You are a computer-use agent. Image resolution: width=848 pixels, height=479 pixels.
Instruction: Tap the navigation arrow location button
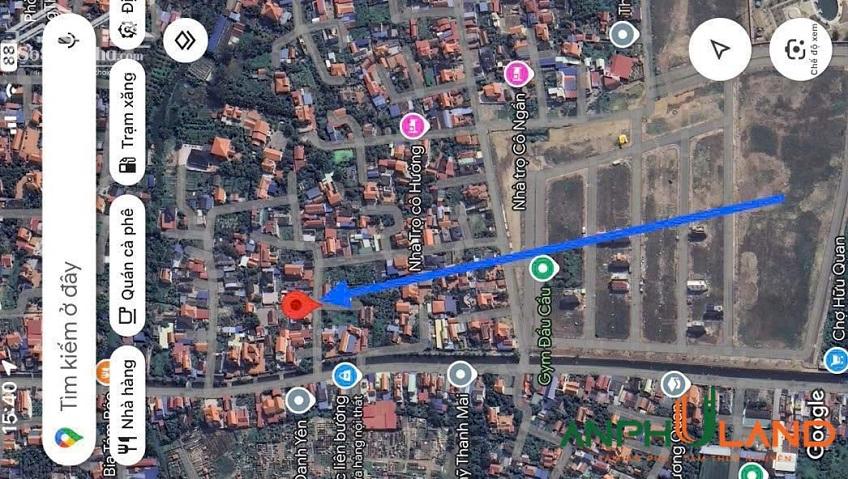(x=719, y=50)
